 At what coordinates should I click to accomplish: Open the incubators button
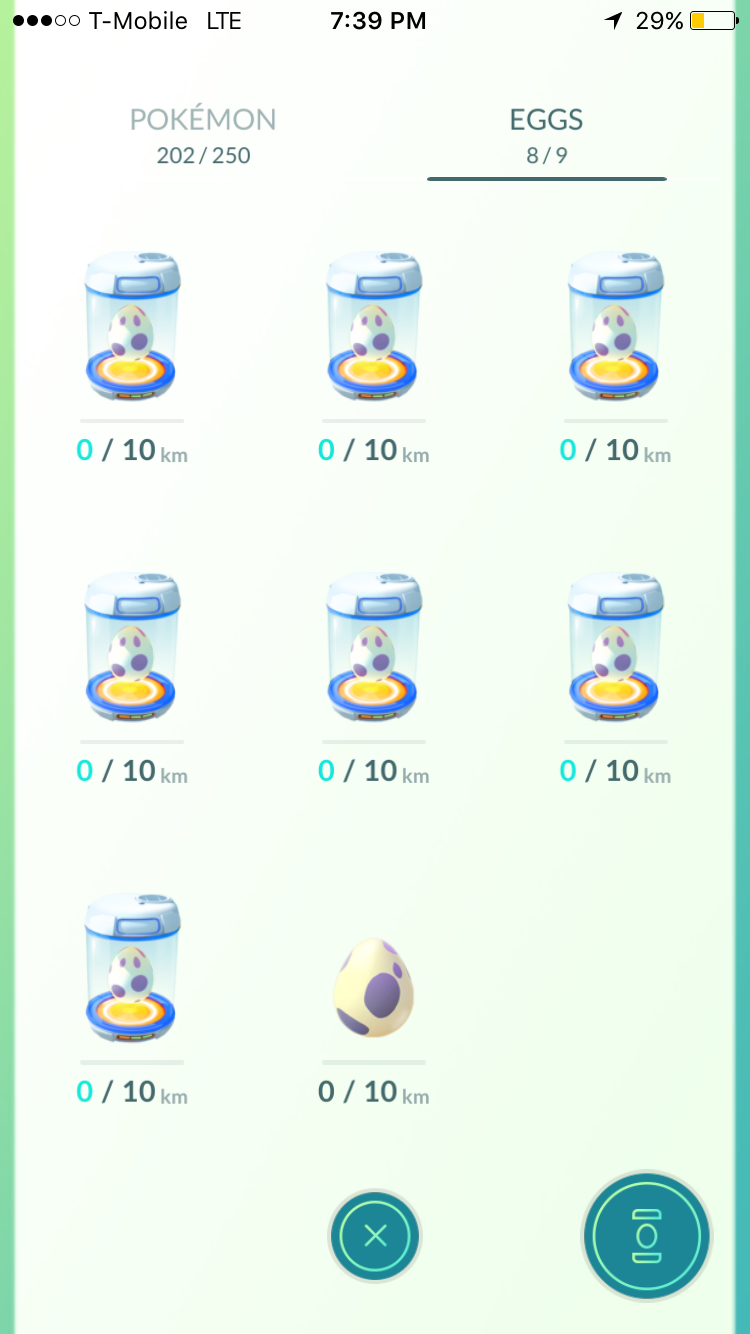tap(646, 1236)
